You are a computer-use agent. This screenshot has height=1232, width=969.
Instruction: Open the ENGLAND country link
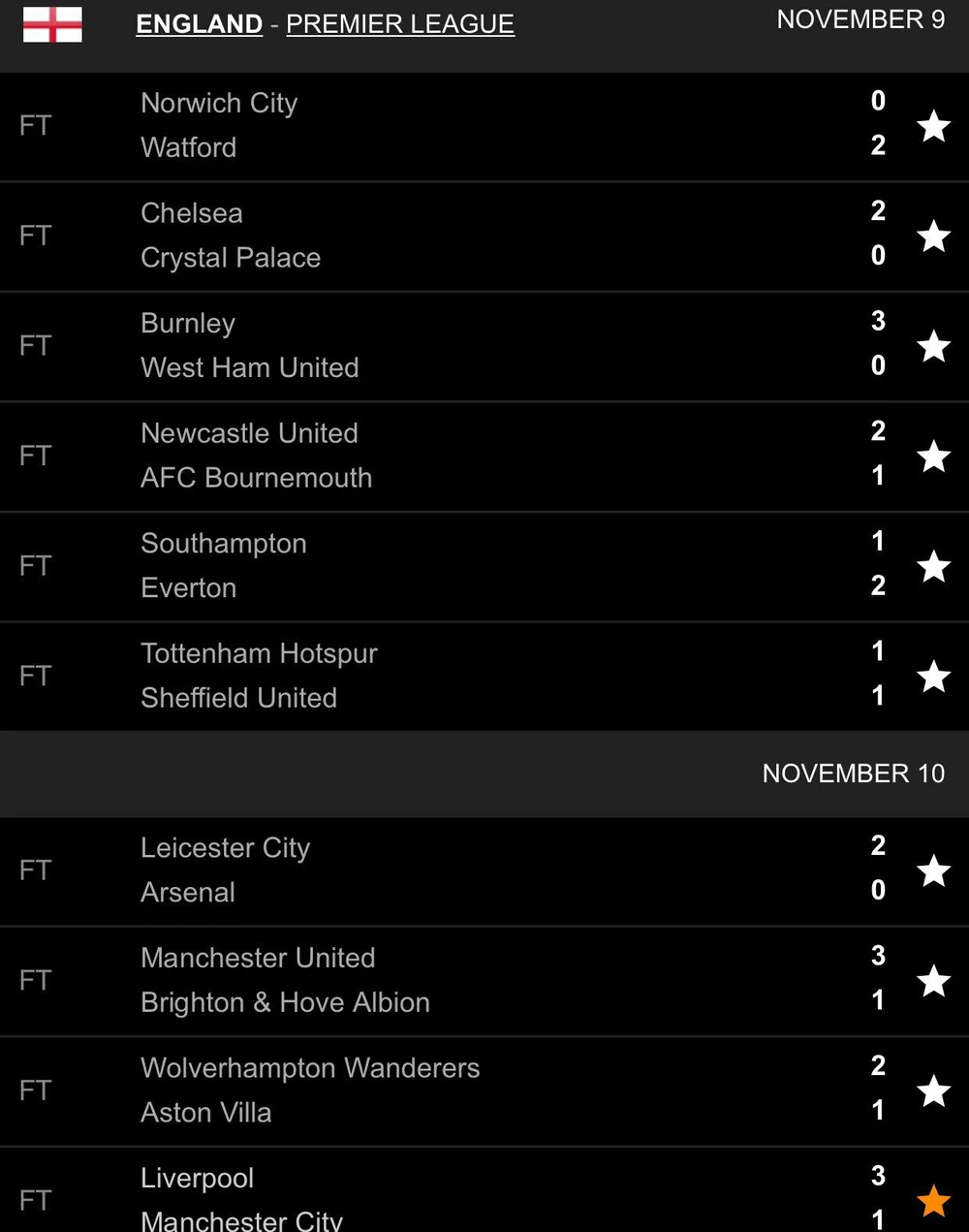[199, 24]
